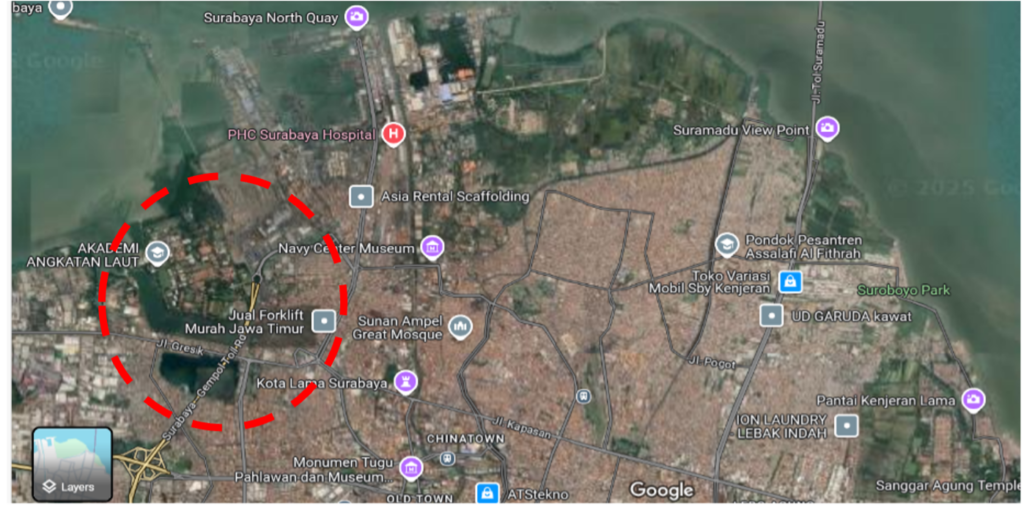Tap the PHC Surabaya Hospital marker

point(393,133)
